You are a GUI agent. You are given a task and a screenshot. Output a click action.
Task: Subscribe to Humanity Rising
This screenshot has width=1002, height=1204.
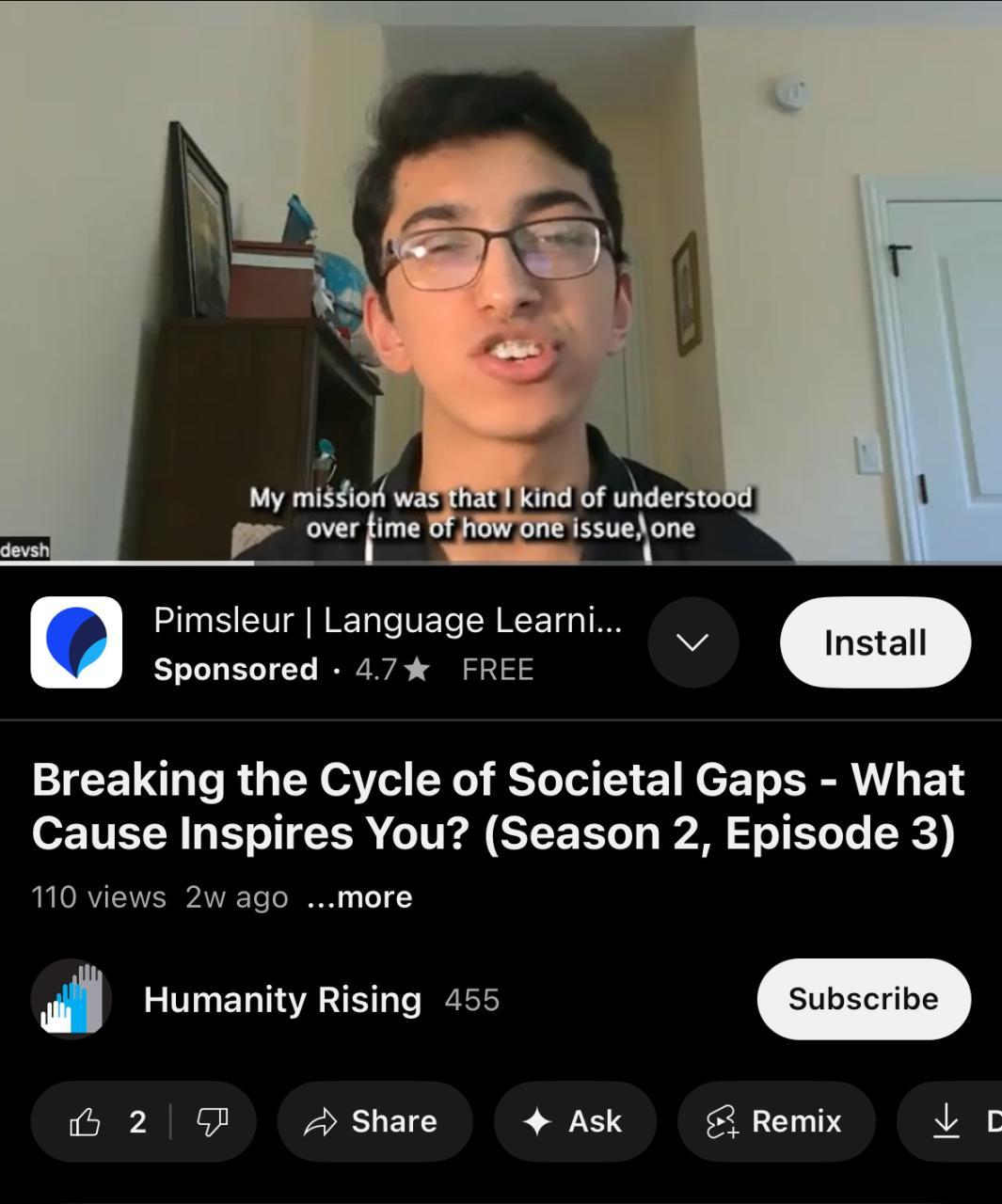pyautogui.click(x=863, y=999)
